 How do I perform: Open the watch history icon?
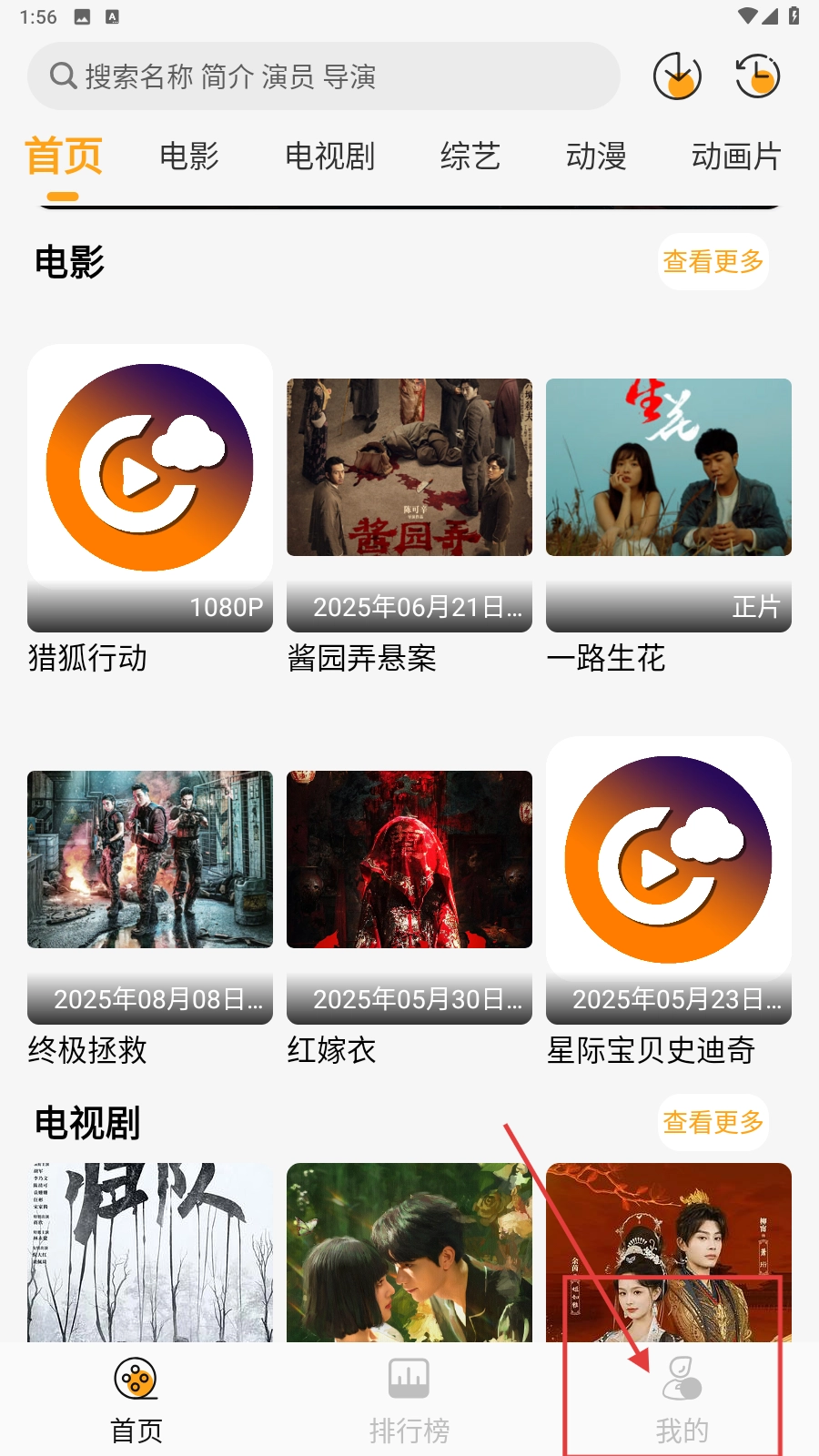pyautogui.click(x=757, y=76)
